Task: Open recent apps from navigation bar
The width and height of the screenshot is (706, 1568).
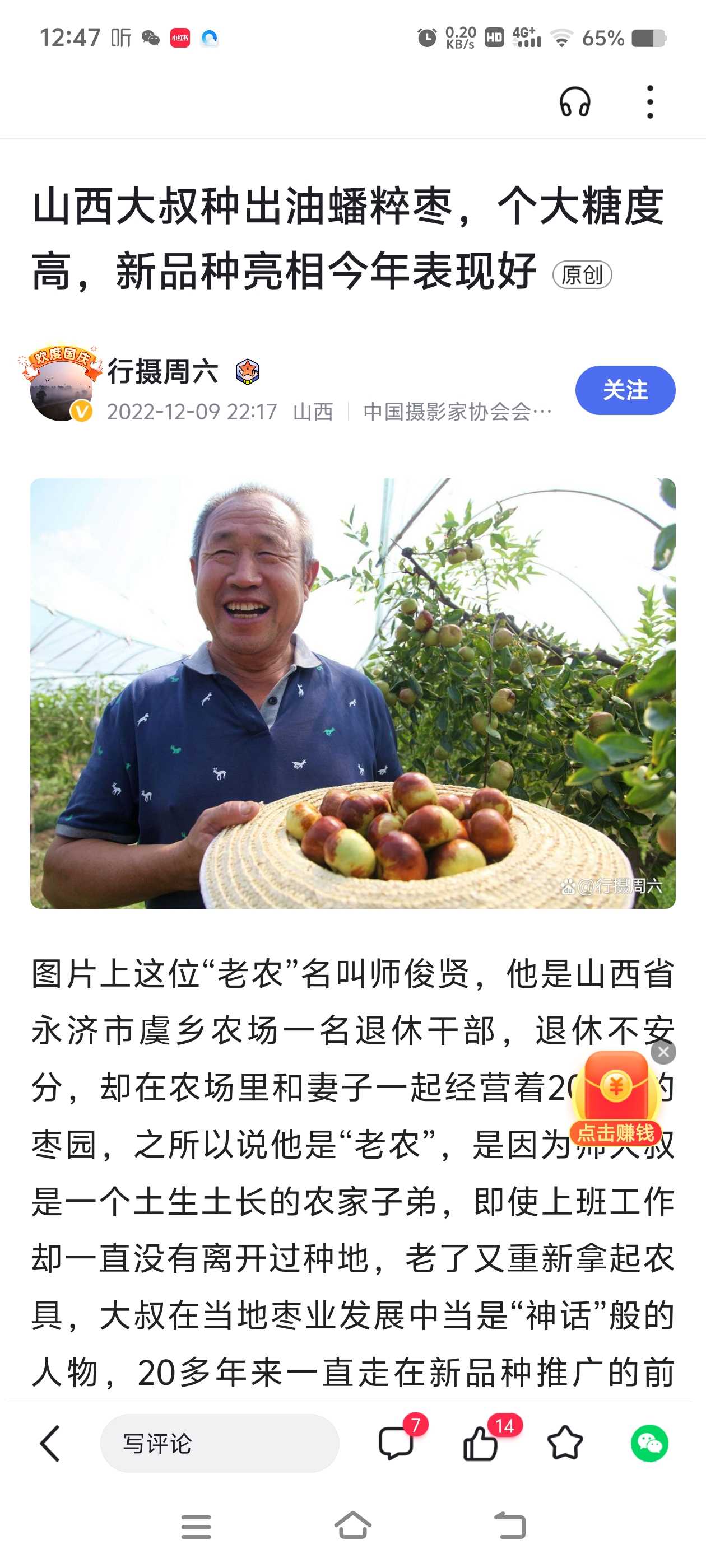Action: [196, 1527]
